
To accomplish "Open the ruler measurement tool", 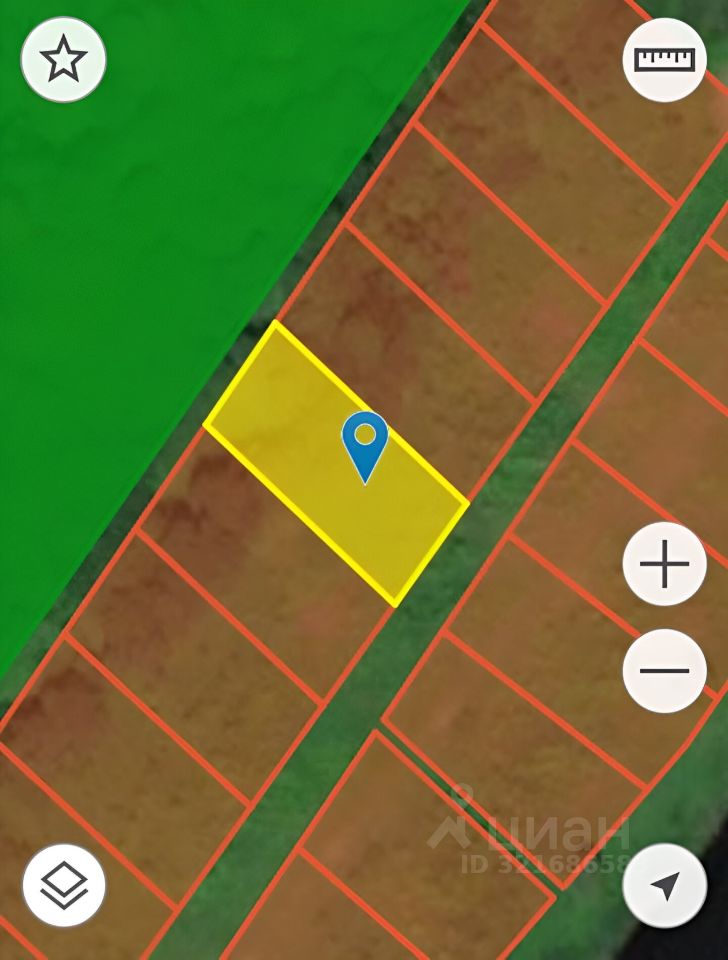I will point(664,60).
